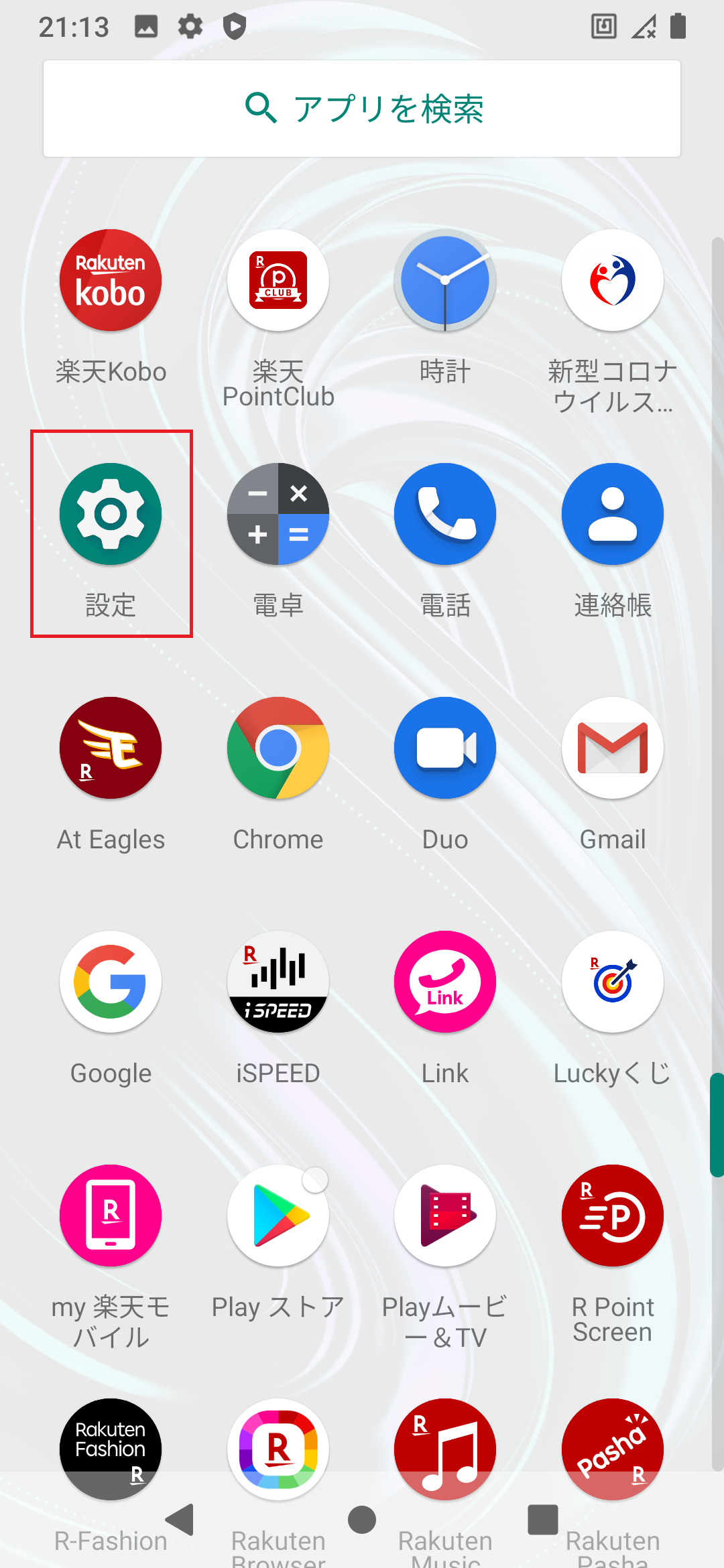
Task: Go to the home screen
Action: point(362,1520)
